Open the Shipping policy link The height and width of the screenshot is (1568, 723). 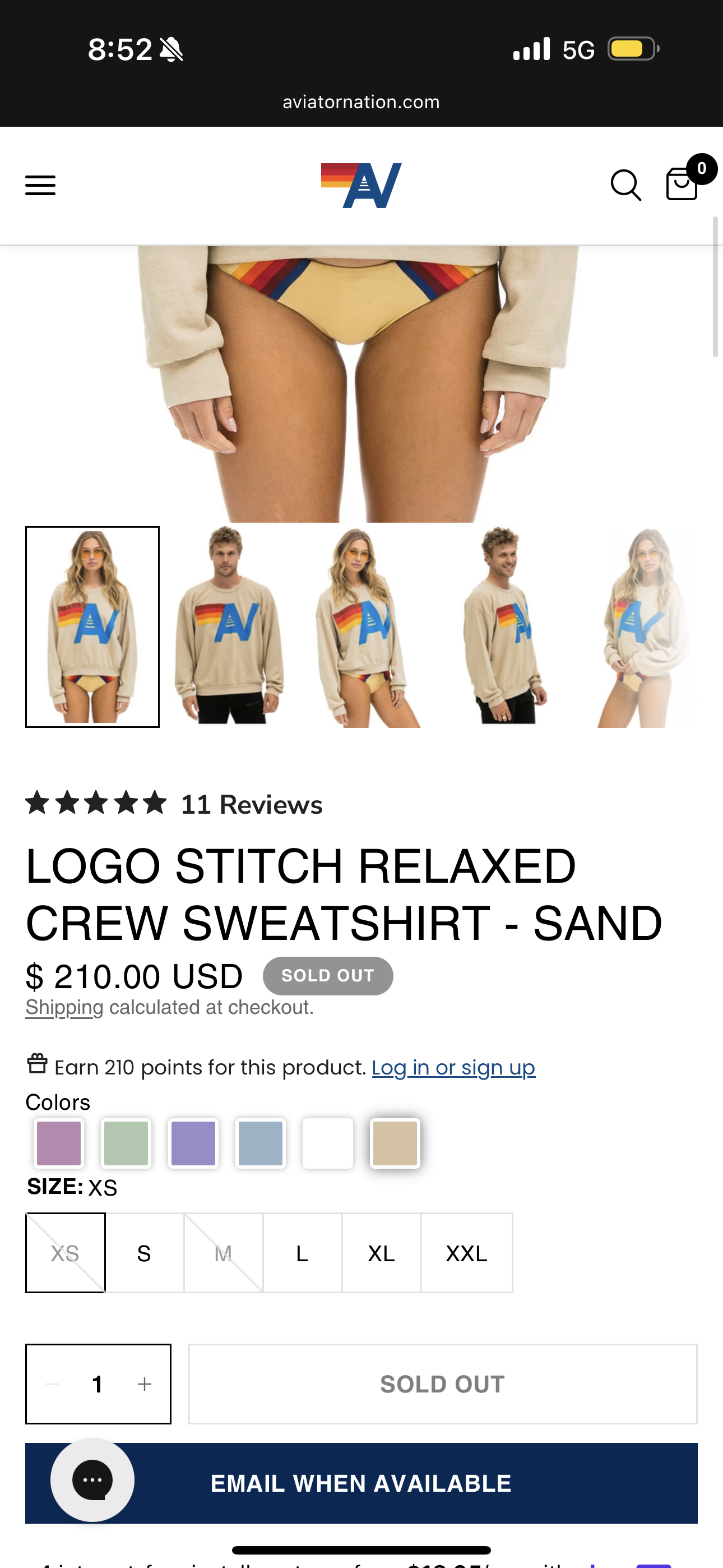coord(64,1007)
